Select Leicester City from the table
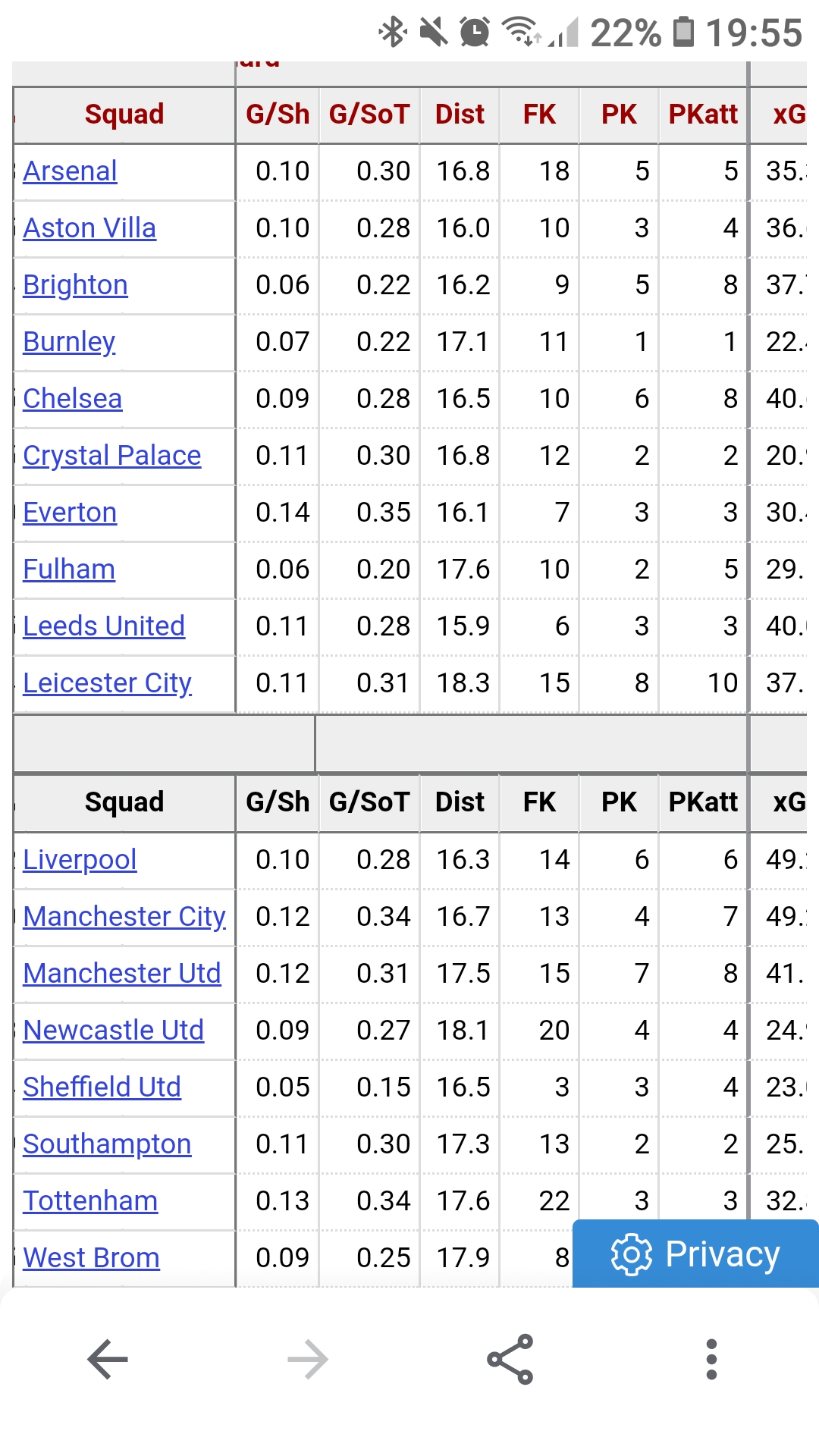This screenshot has width=819, height=1456. click(107, 683)
